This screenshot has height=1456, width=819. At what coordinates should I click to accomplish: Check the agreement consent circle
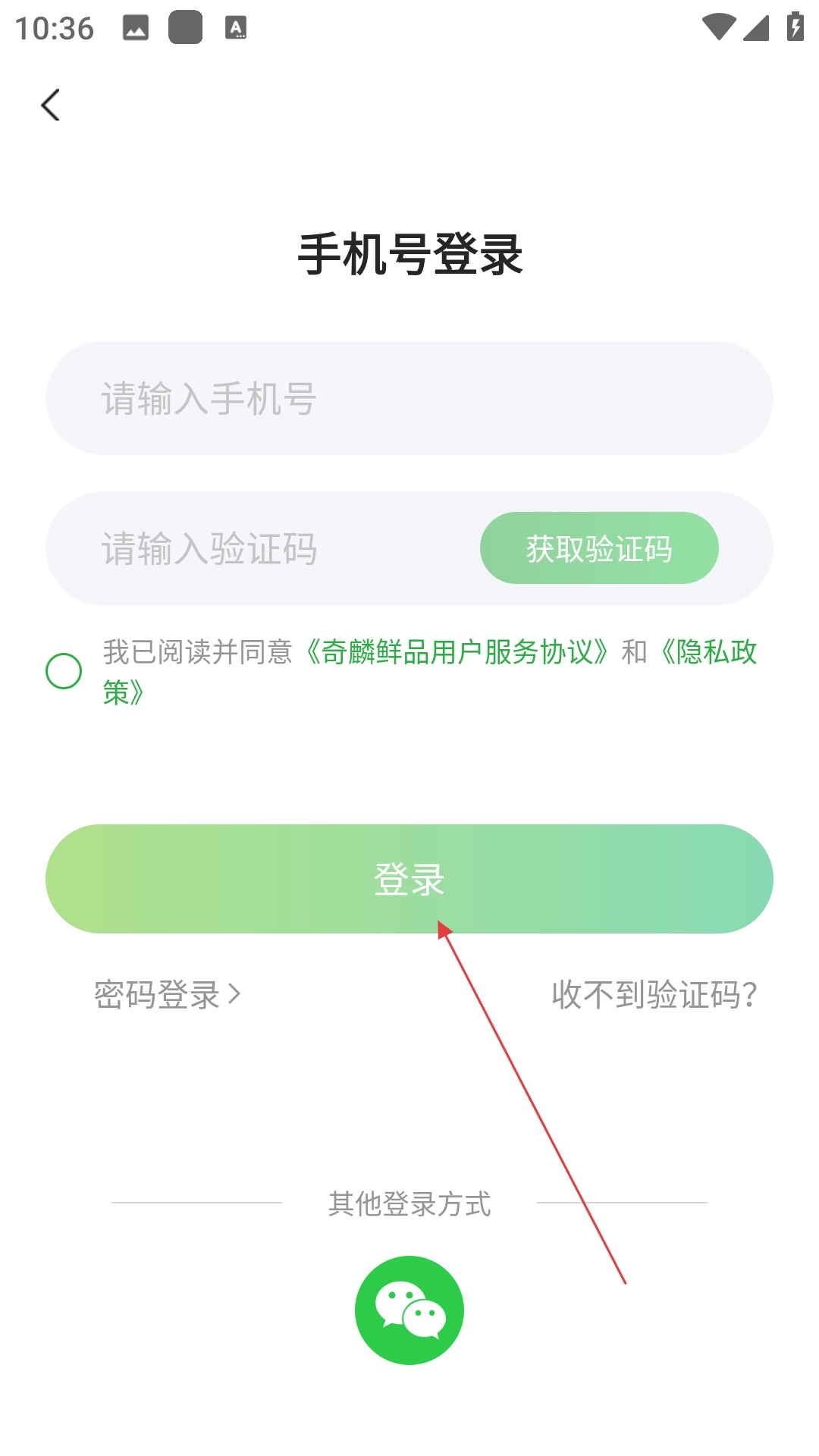click(x=64, y=671)
